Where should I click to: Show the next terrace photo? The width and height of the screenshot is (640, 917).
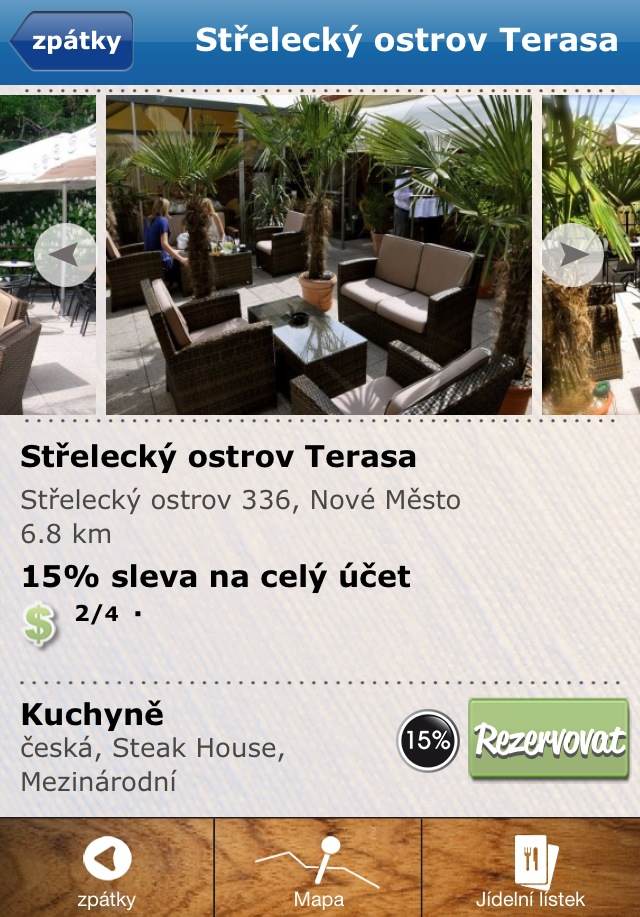click(x=572, y=255)
